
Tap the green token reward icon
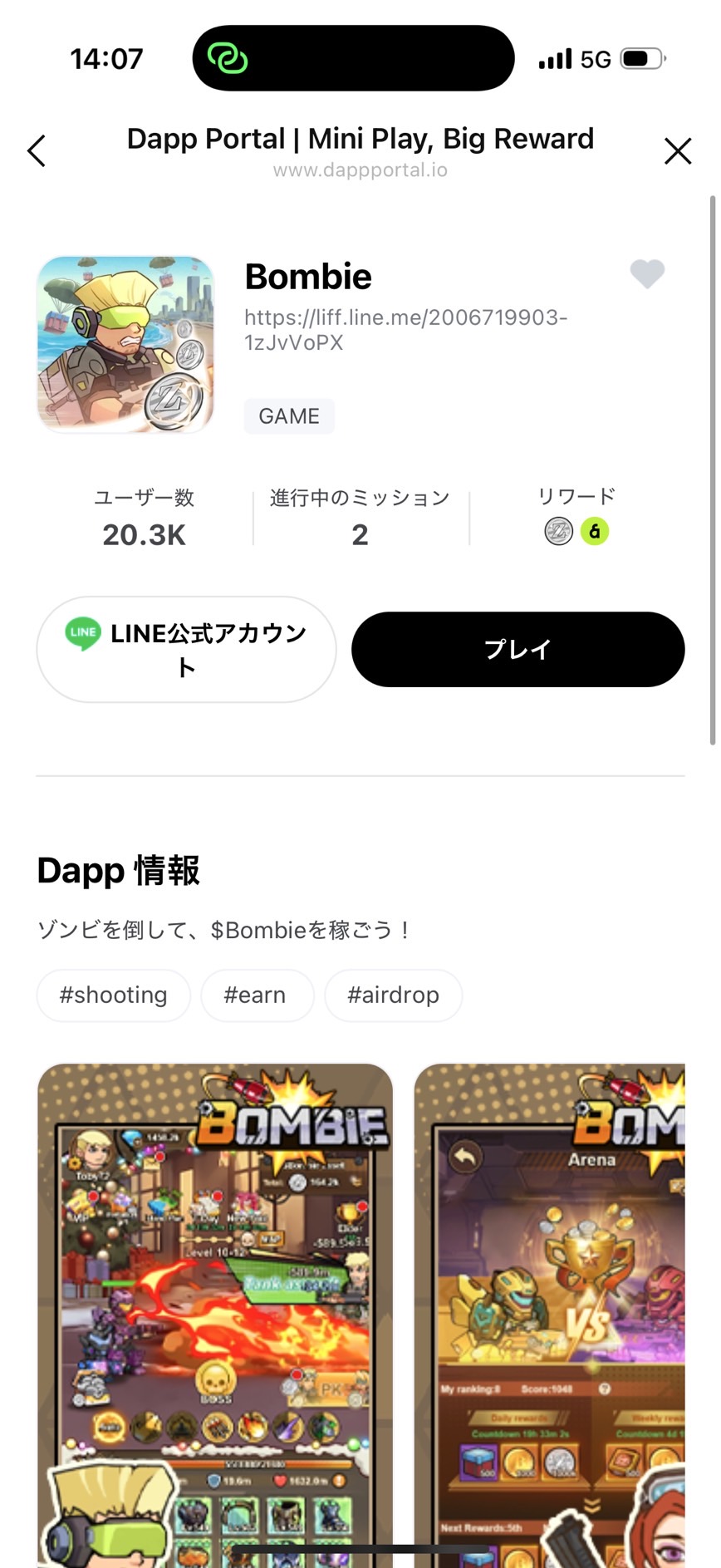click(x=594, y=532)
